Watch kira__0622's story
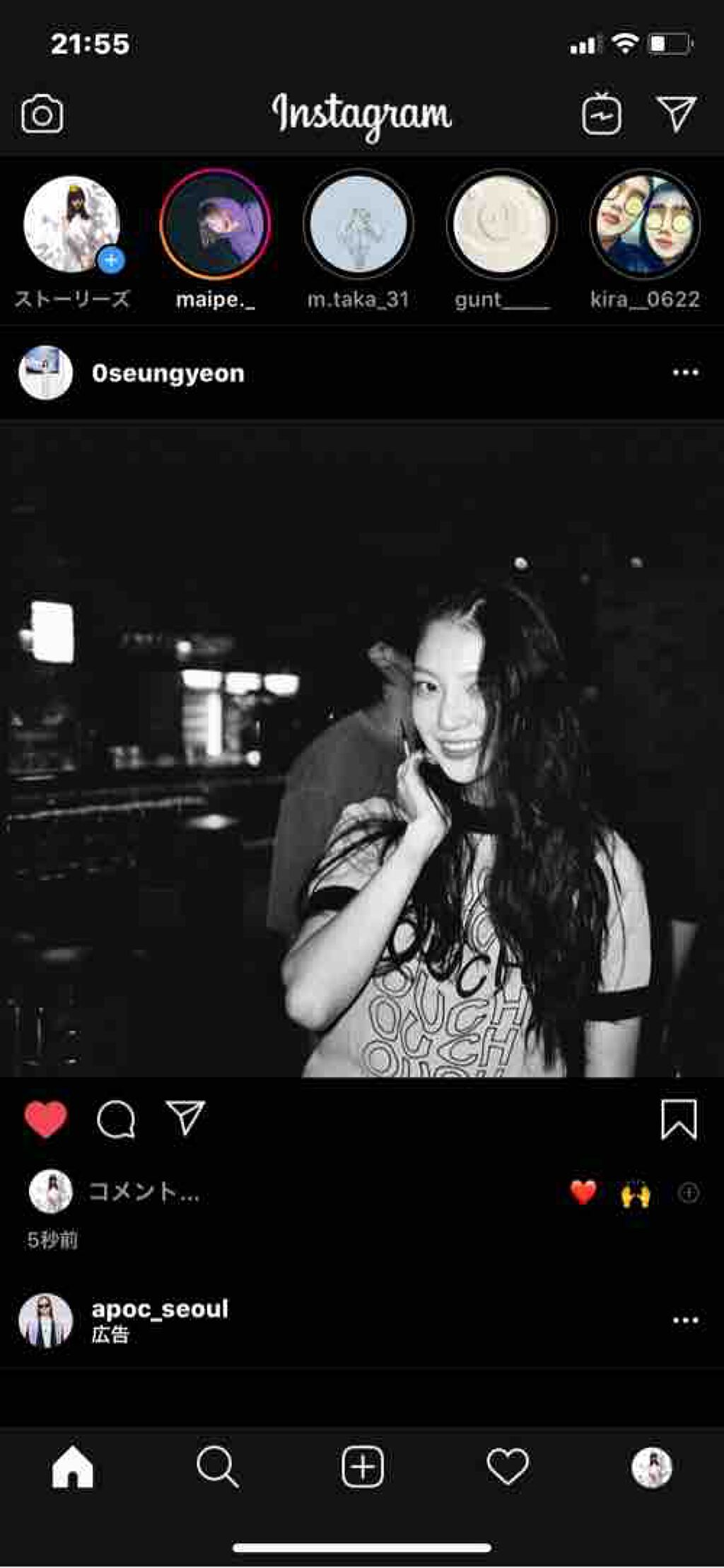 [645, 225]
